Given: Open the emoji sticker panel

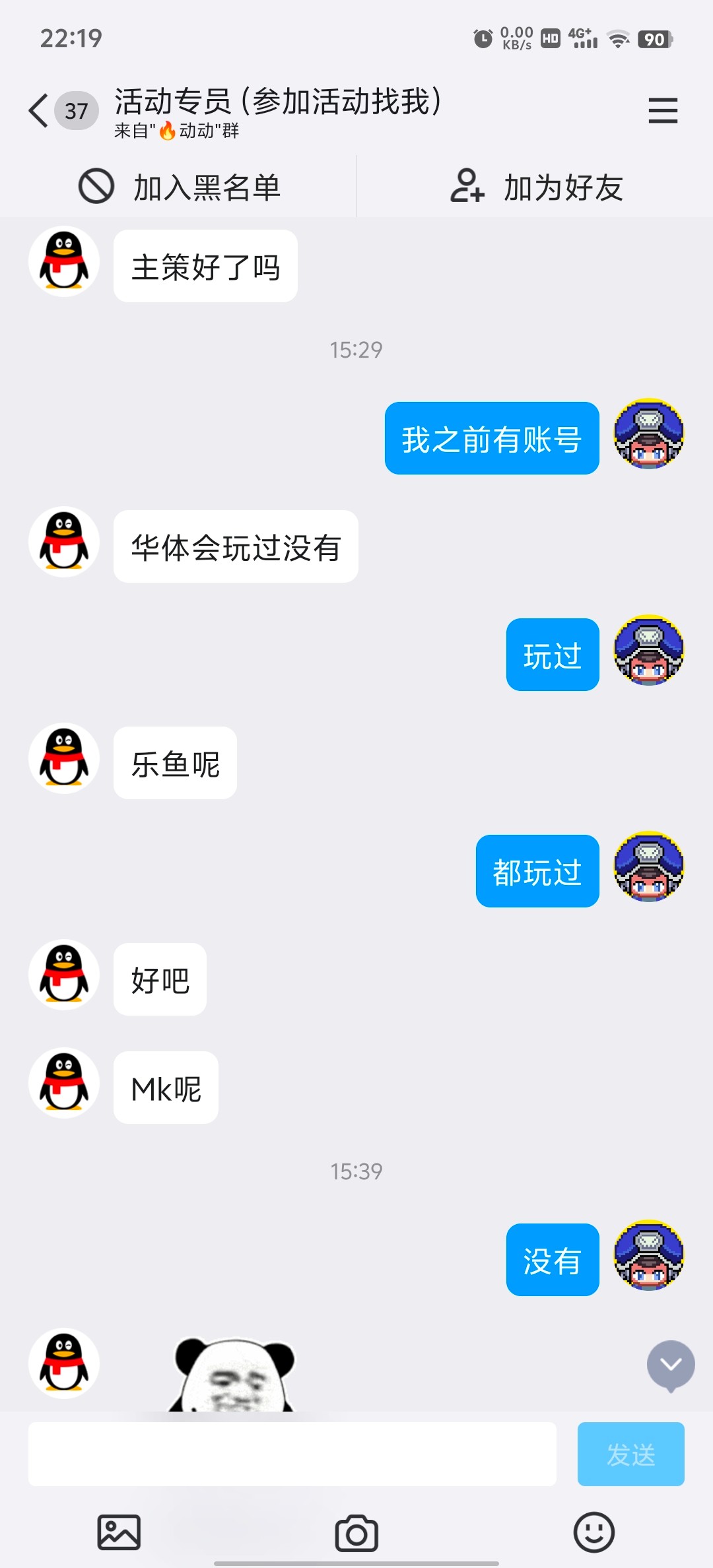Looking at the screenshot, I should click(594, 1532).
